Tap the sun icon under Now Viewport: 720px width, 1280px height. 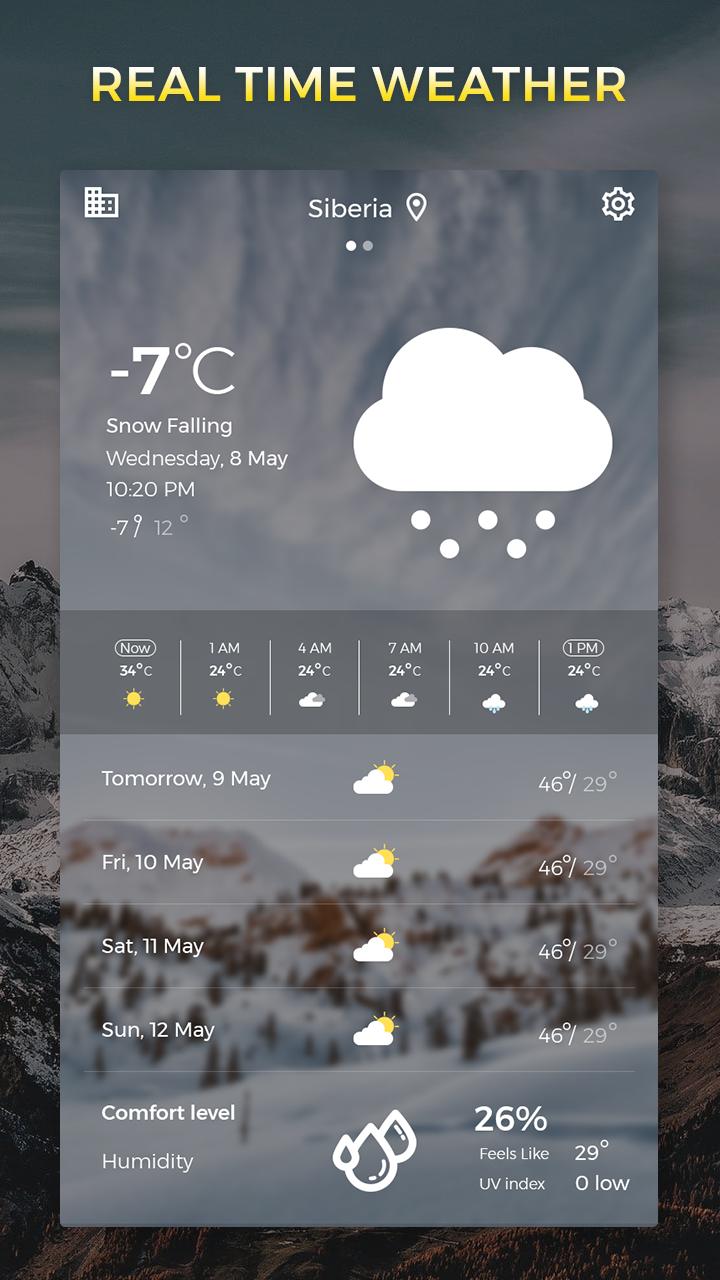click(x=135, y=698)
